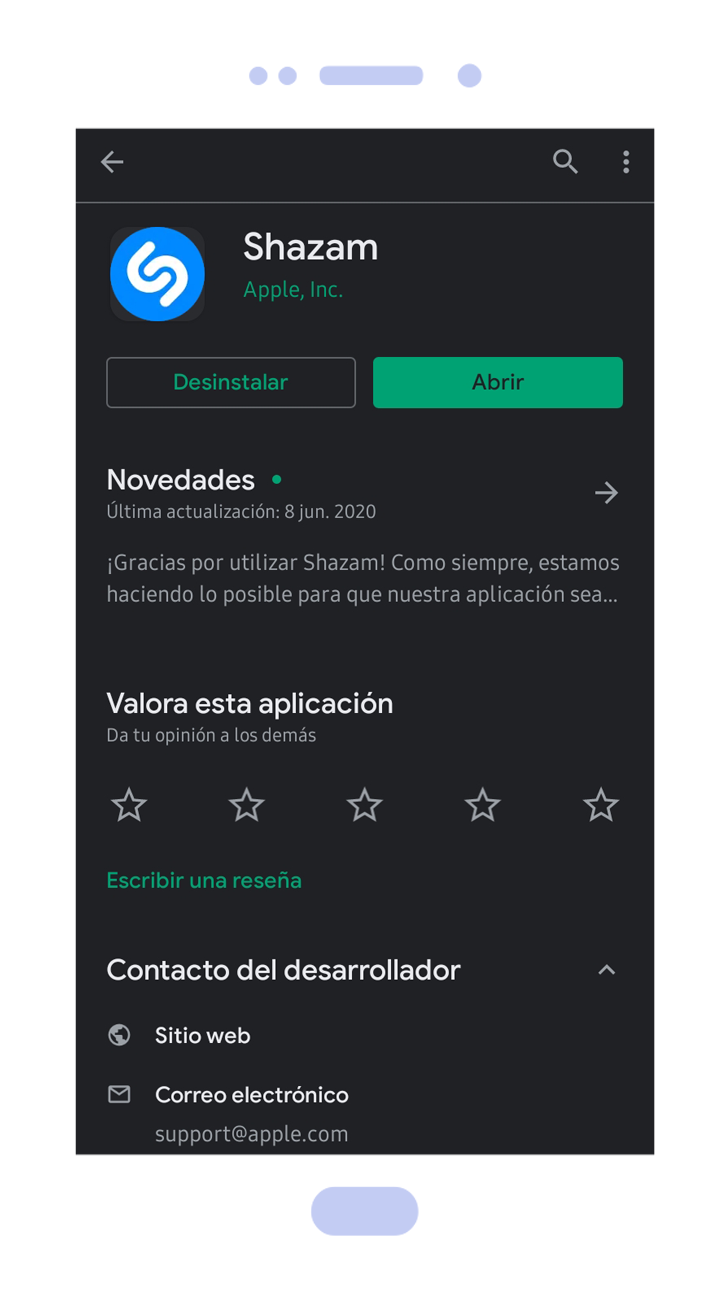Tap the green Abrir button

pos(498,382)
